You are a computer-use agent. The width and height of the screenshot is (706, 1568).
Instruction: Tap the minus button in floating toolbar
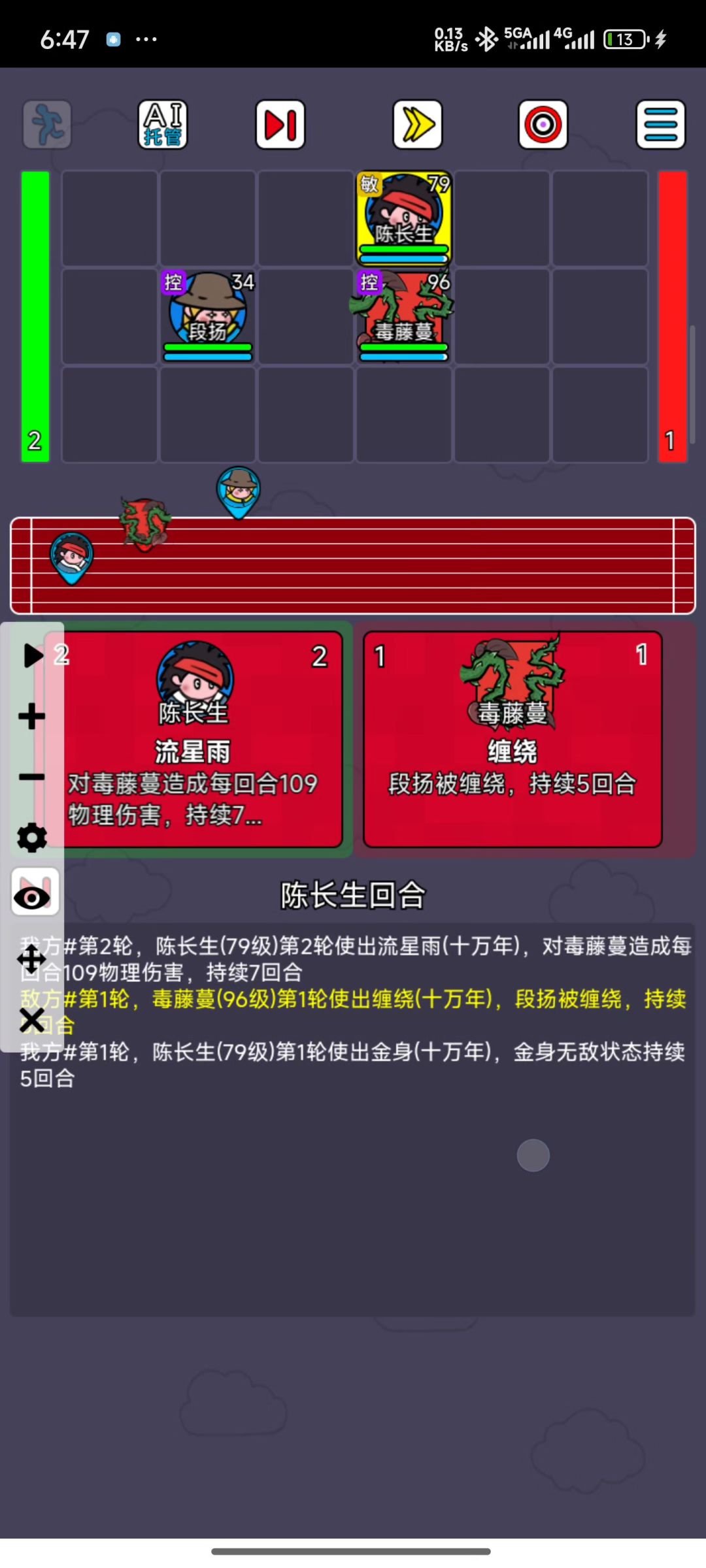[31, 777]
